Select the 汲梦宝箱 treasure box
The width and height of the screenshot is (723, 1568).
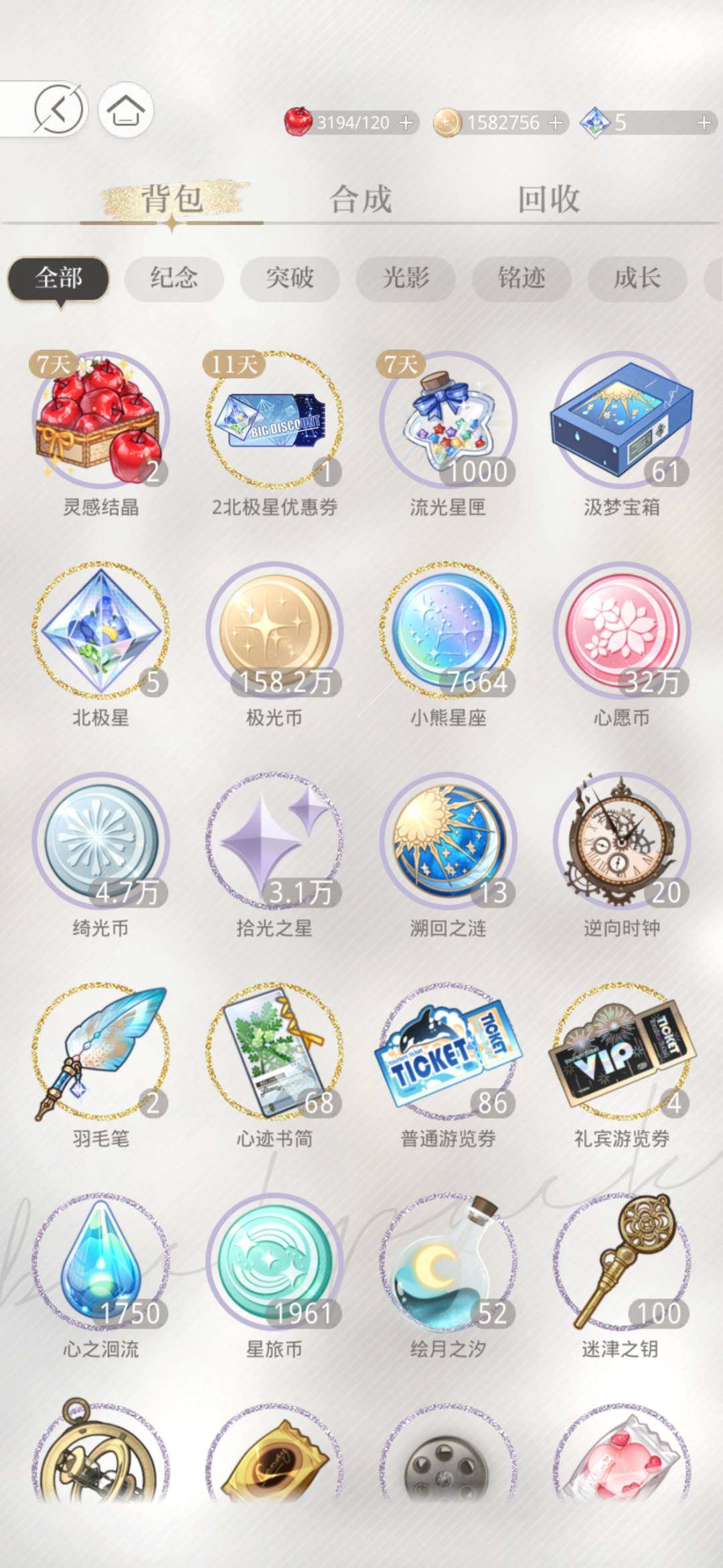coord(622,421)
